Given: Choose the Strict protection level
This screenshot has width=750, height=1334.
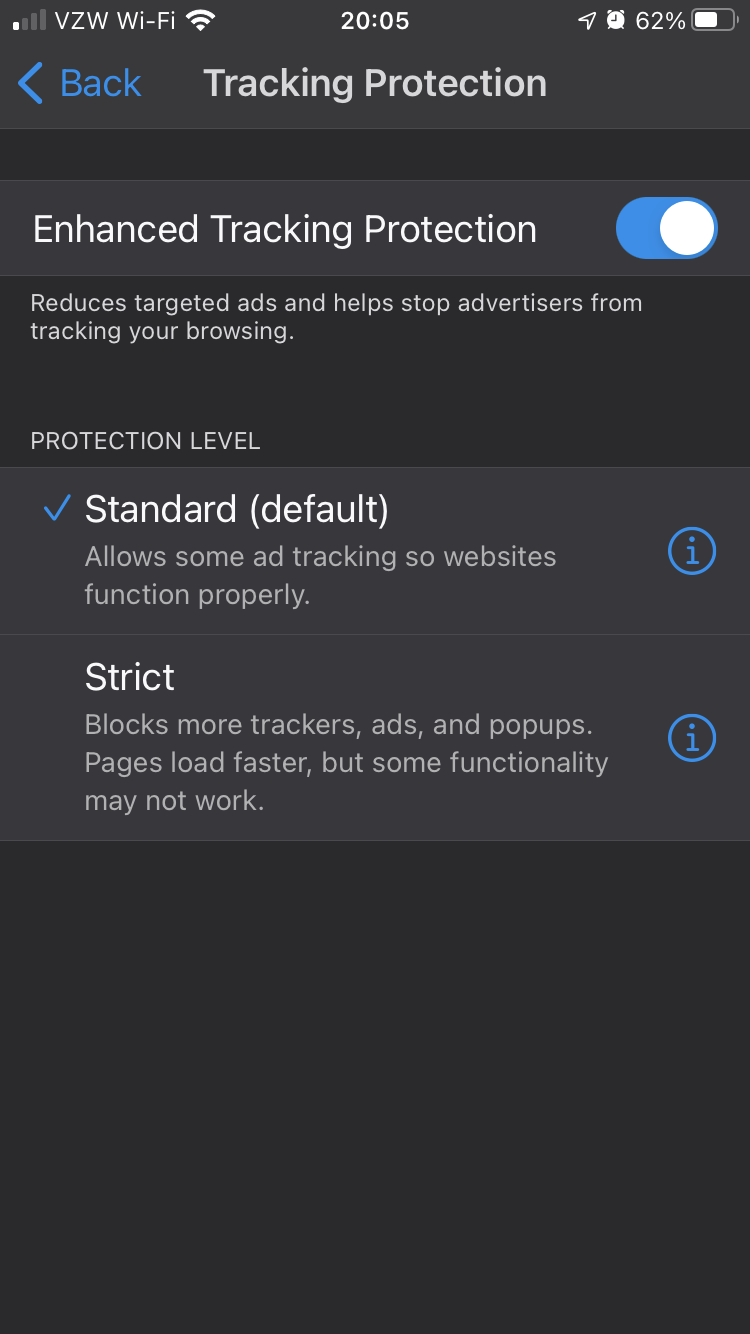Looking at the screenshot, I should pyautogui.click(x=375, y=738).
